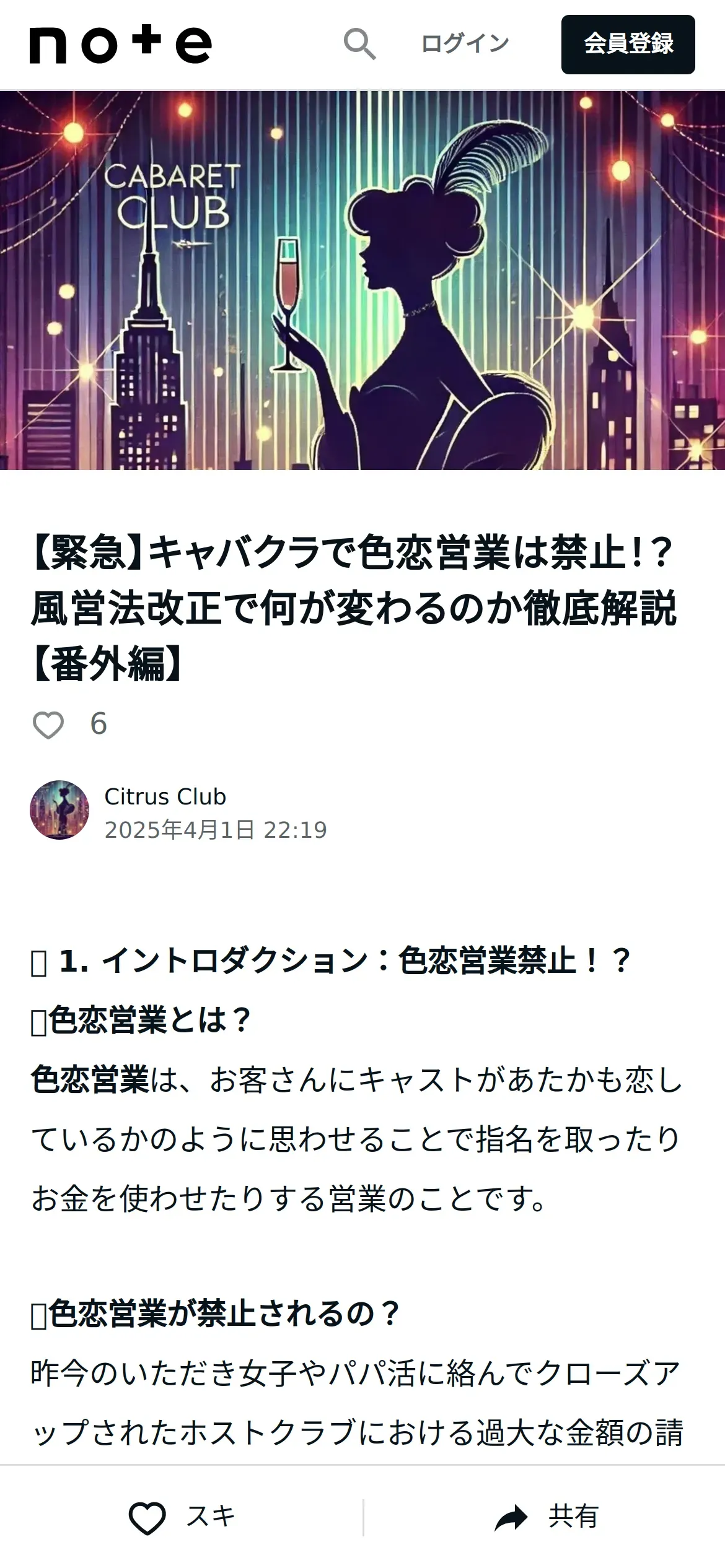Tap the スキ button in the bottom bar

pos(182,1517)
